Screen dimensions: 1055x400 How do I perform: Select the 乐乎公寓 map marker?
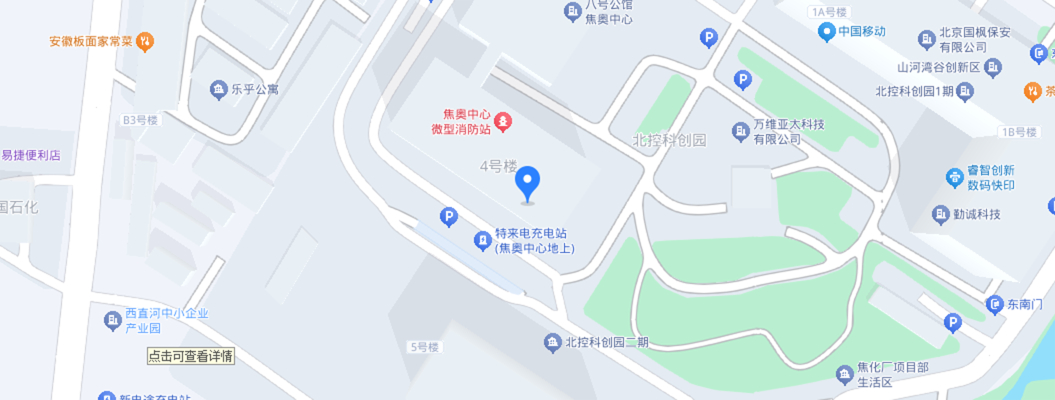[x=218, y=90]
